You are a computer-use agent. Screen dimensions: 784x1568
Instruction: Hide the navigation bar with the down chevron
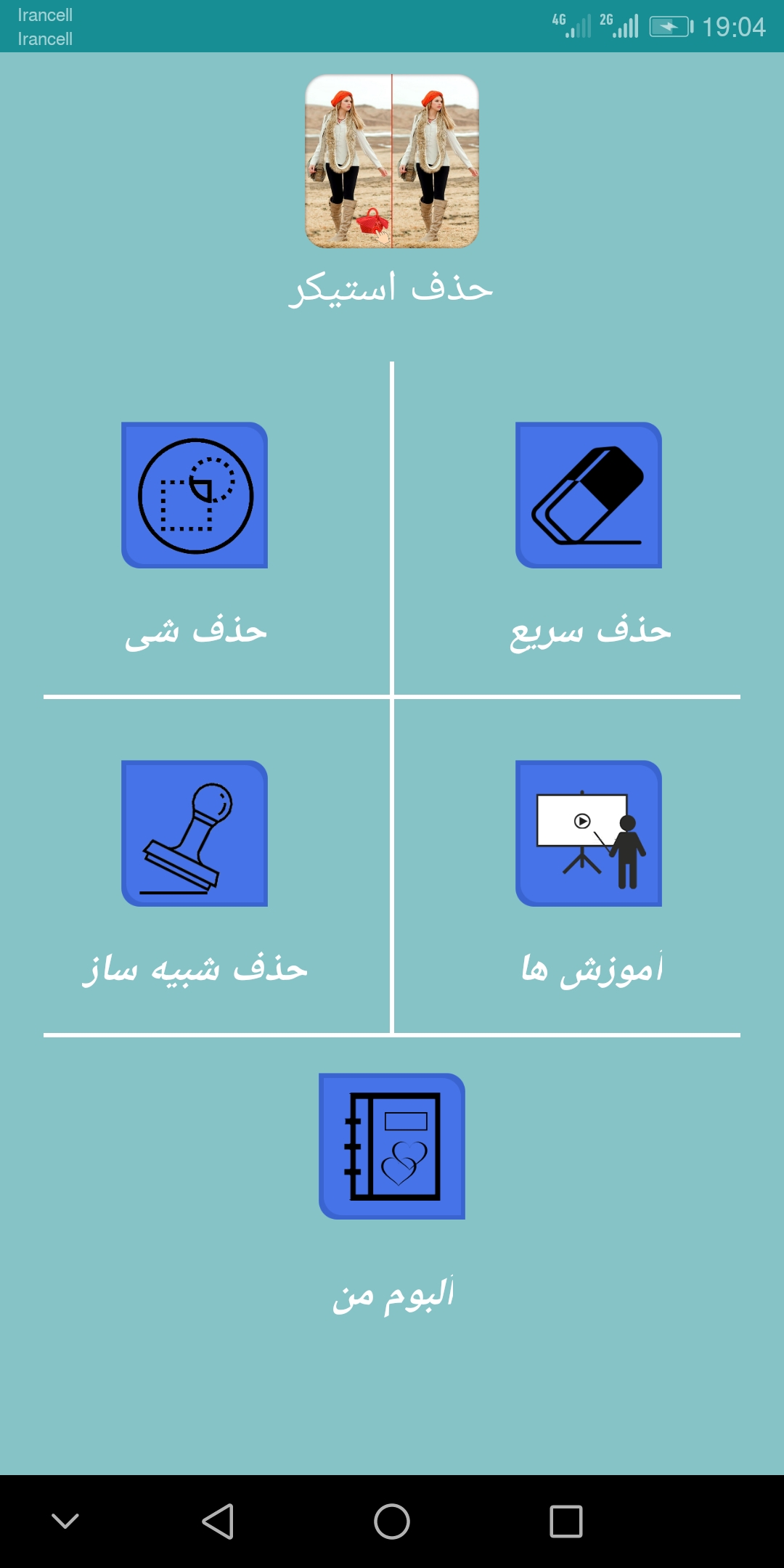(65, 1522)
